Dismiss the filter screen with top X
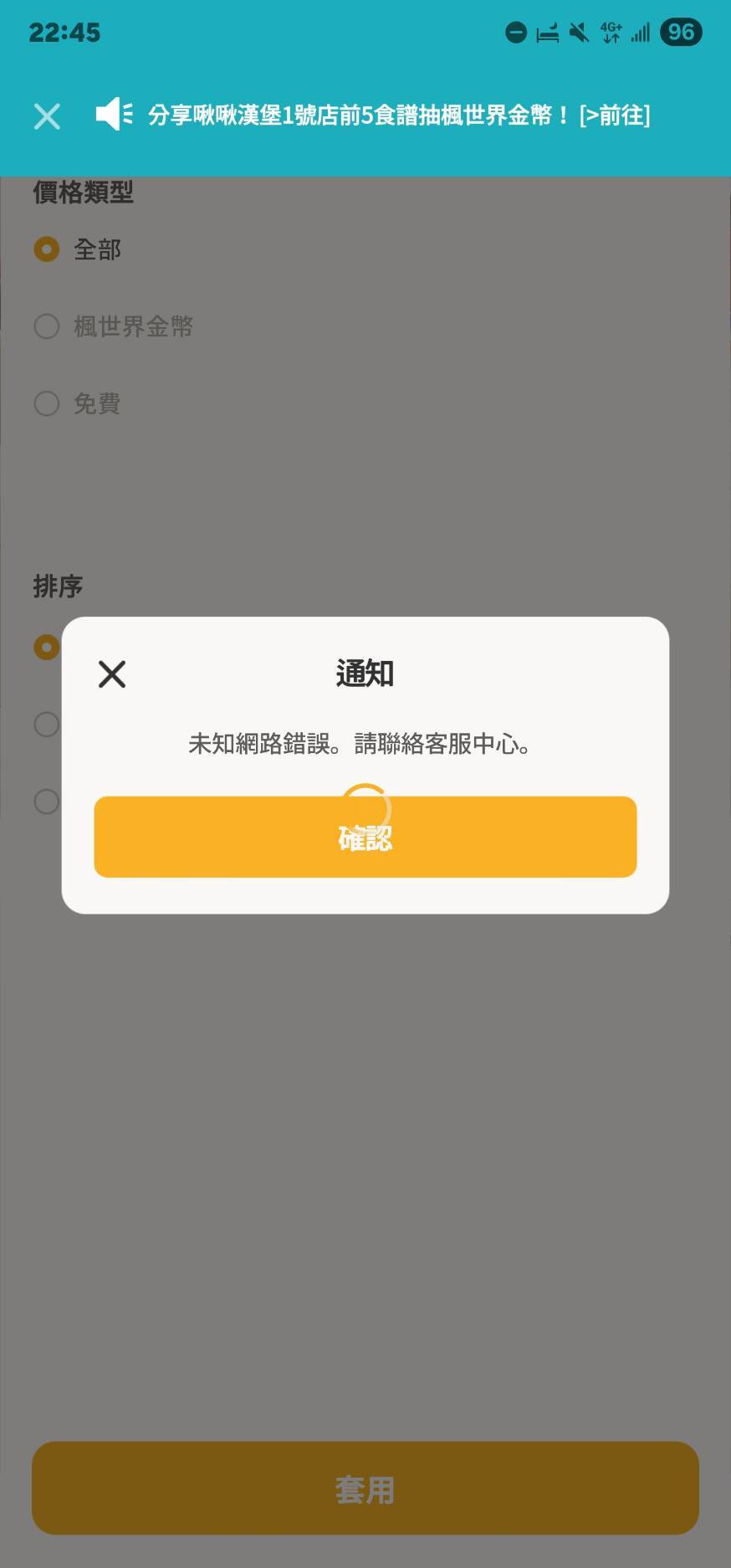This screenshot has width=731, height=1568. 47,115
